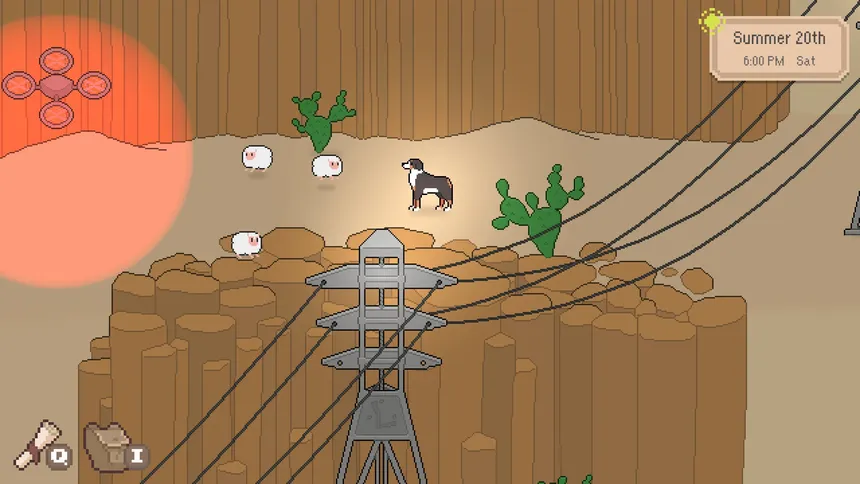Open the Summer 20th calendar panel
The image size is (860, 484).
coord(778,48)
